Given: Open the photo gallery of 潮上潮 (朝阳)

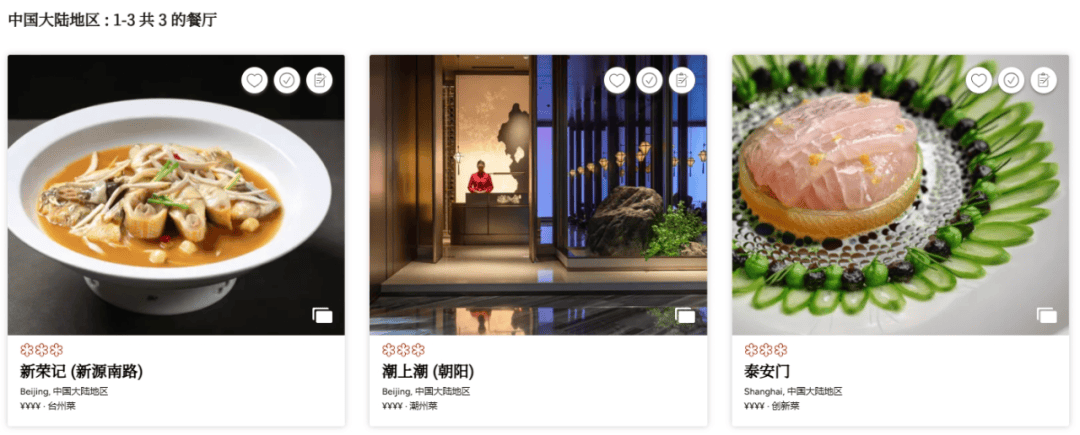Looking at the screenshot, I should [x=685, y=315].
